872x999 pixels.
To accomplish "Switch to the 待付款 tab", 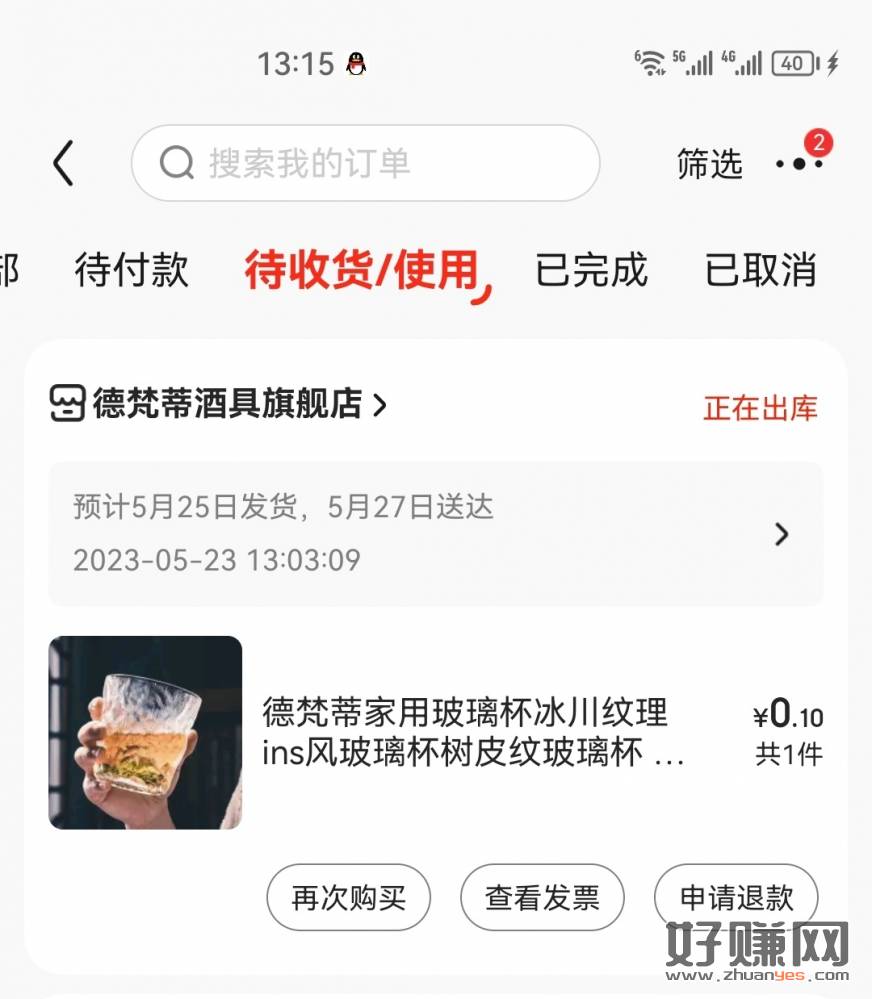I will 131,270.
